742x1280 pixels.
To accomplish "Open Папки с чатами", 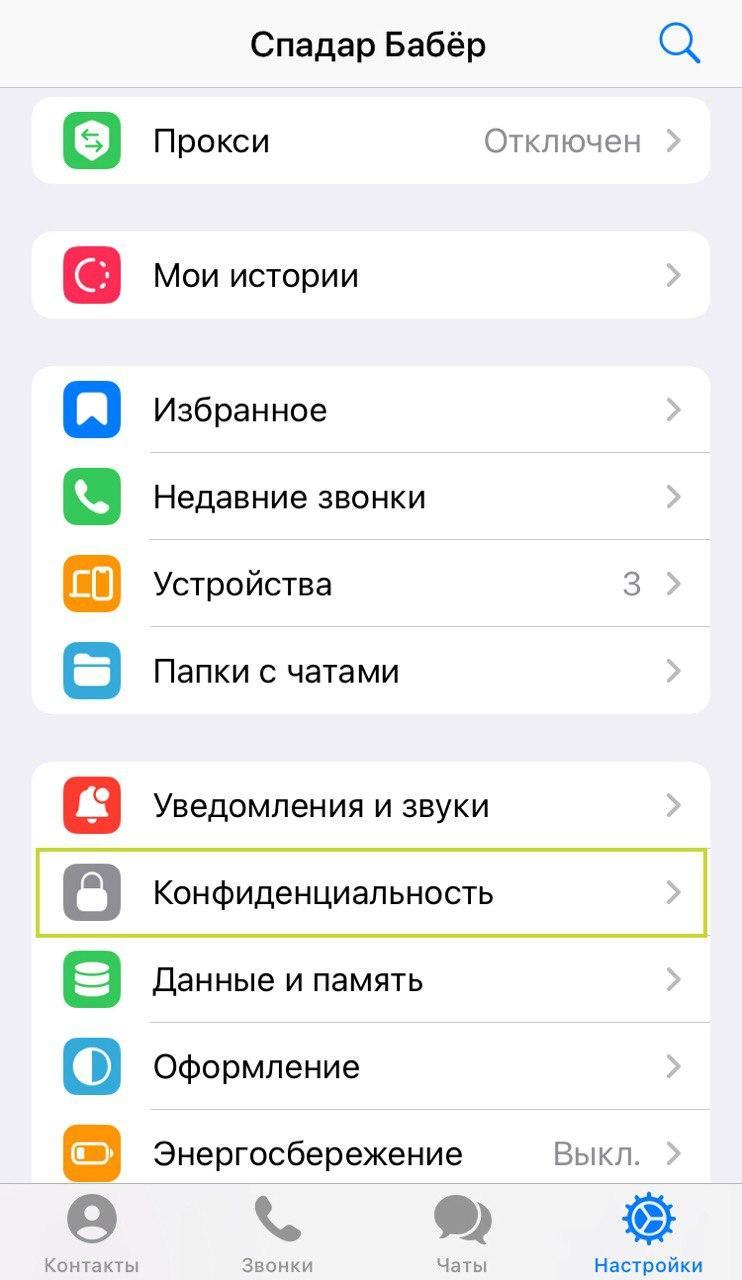I will pyautogui.click(x=371, y=670).
